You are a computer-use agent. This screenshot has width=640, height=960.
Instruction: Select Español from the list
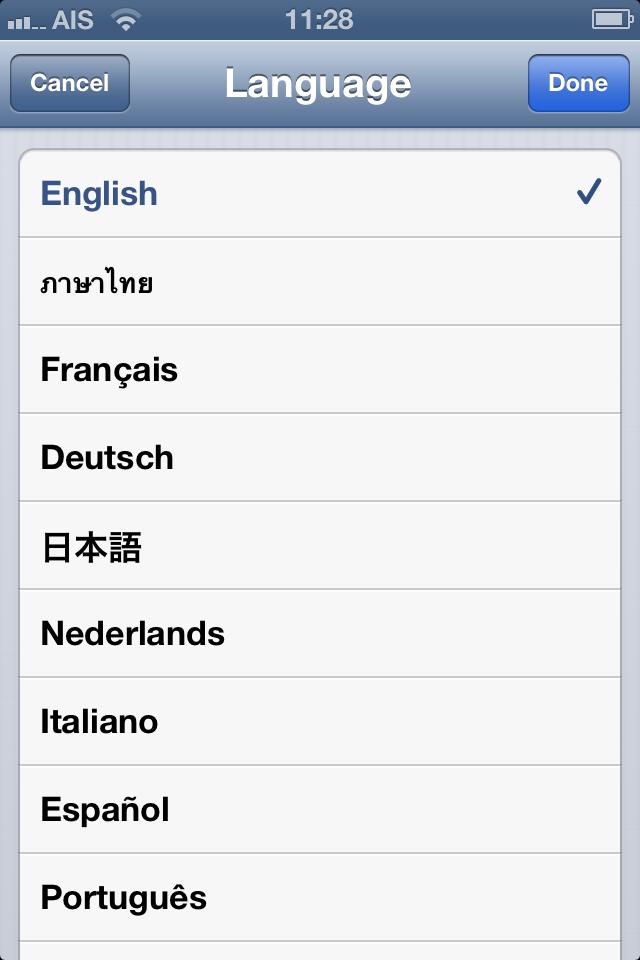tap(320, 810)
